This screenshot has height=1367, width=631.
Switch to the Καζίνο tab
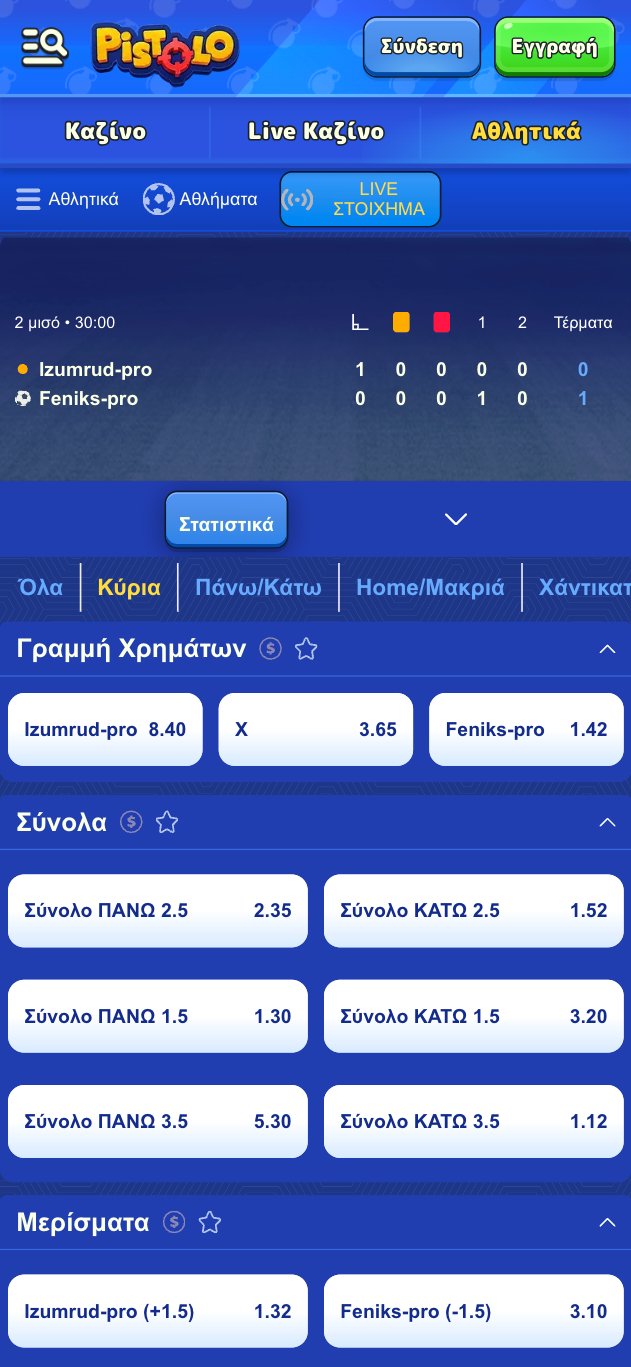click(x=105, y=132)
